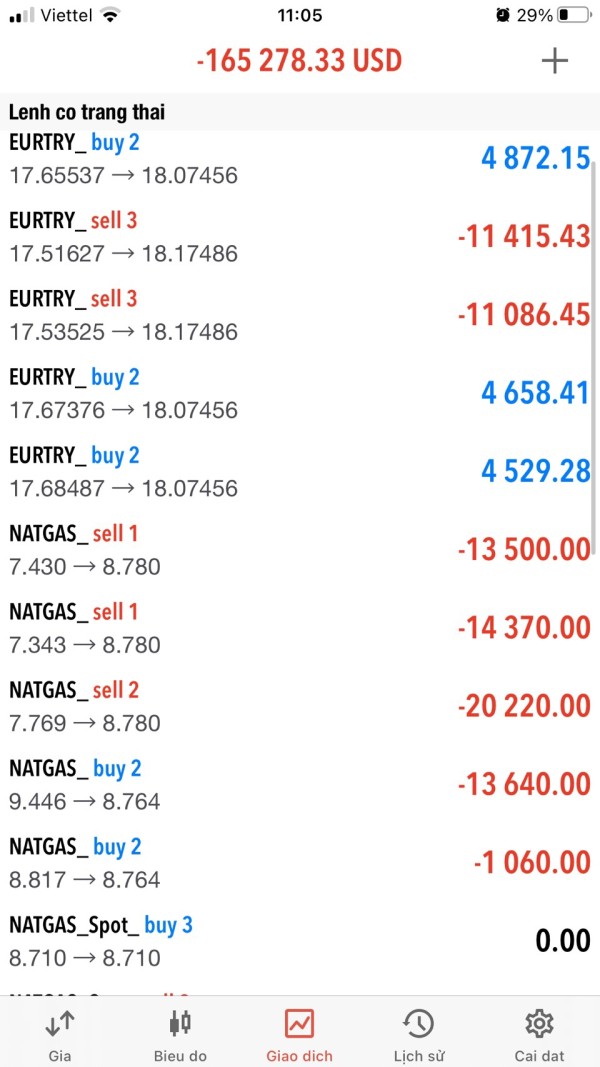View EURTRY buy 2 position at 17.67376
Screen dimensions: 600x1067
(x=299, y=393)
